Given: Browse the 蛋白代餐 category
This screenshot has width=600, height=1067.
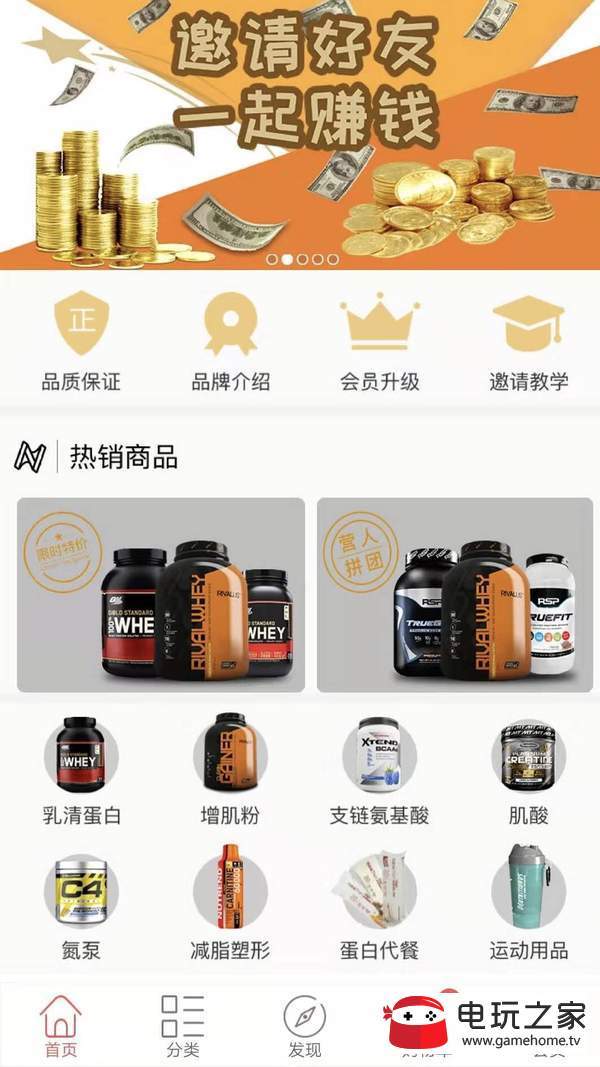Looking at the screenshot, I should 380,905.
